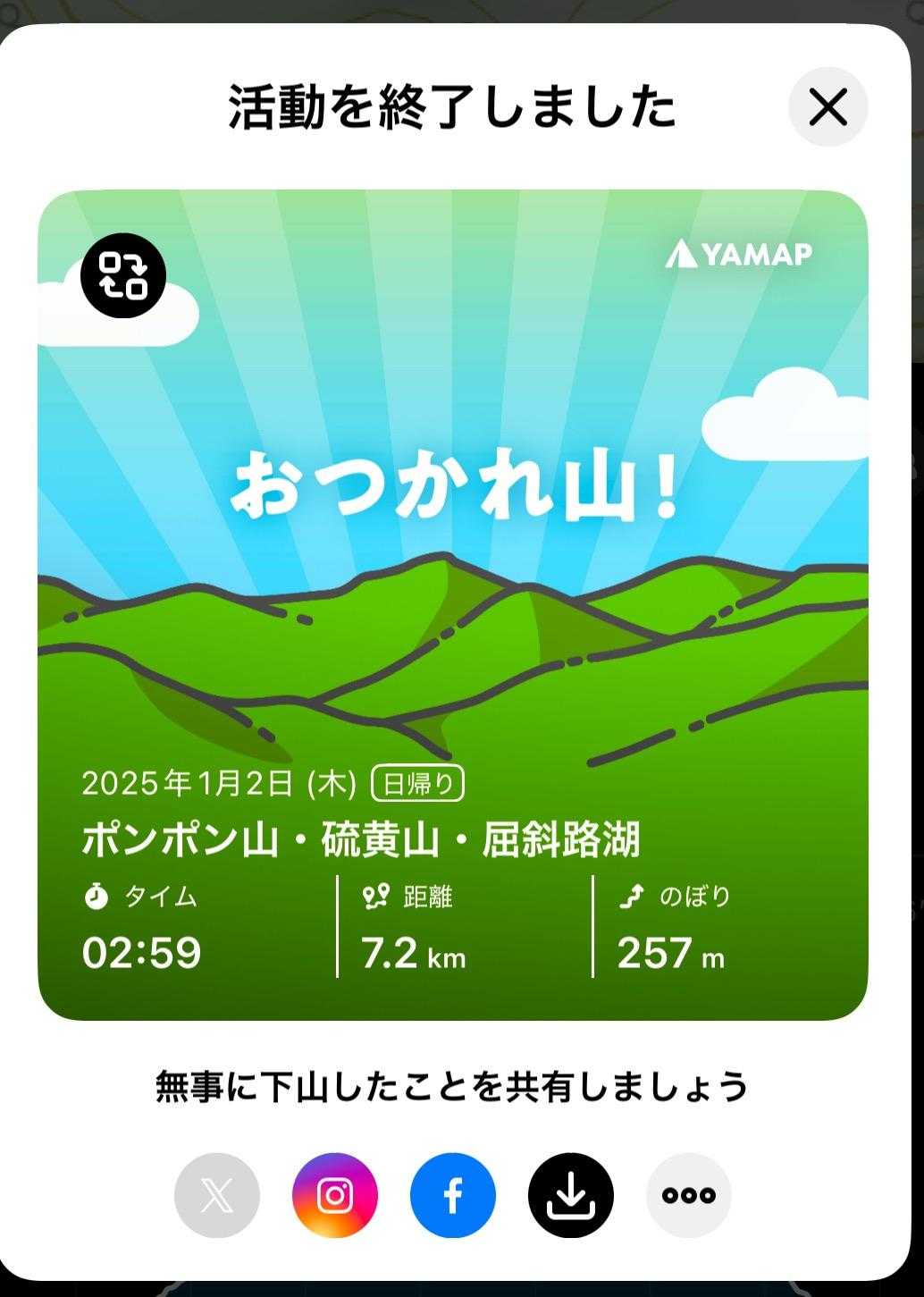Share the activity to X
924x1297 pixels.
point(217,1195)
